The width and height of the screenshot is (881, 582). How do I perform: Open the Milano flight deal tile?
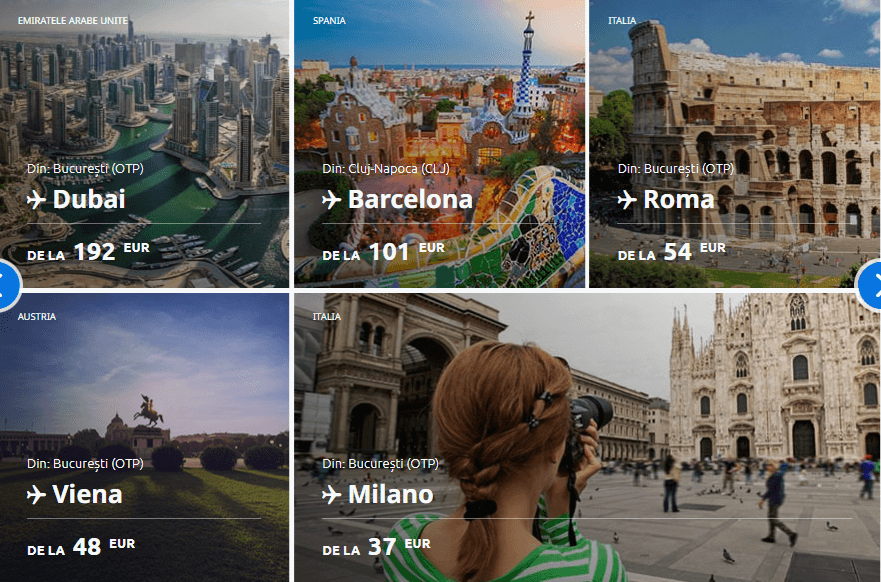click(586, 437)
